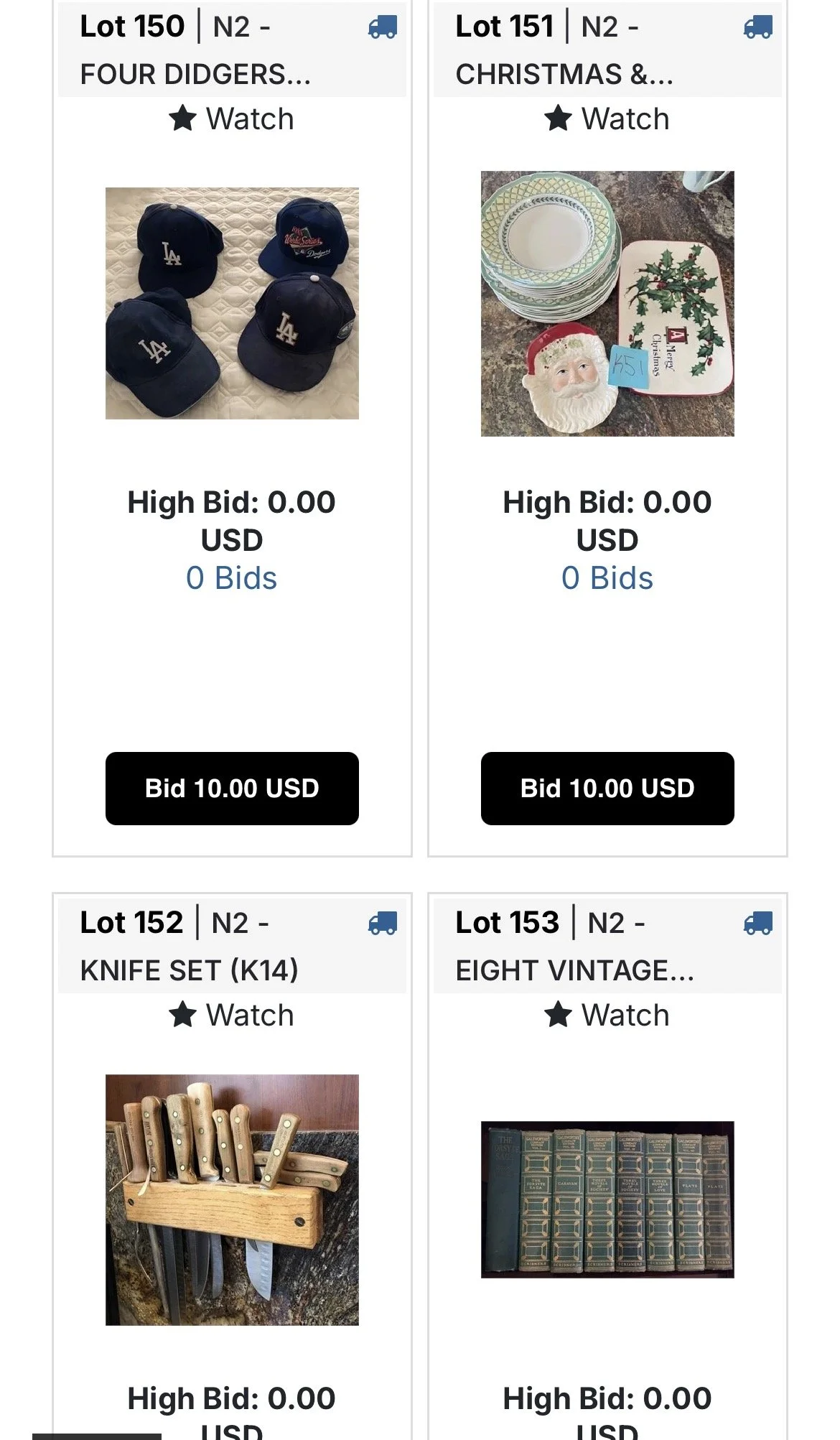The width and height of the screenshot is (840, 1440).
Task: Bid 10.00 USD on Lot 151
Action: (607, 789)
